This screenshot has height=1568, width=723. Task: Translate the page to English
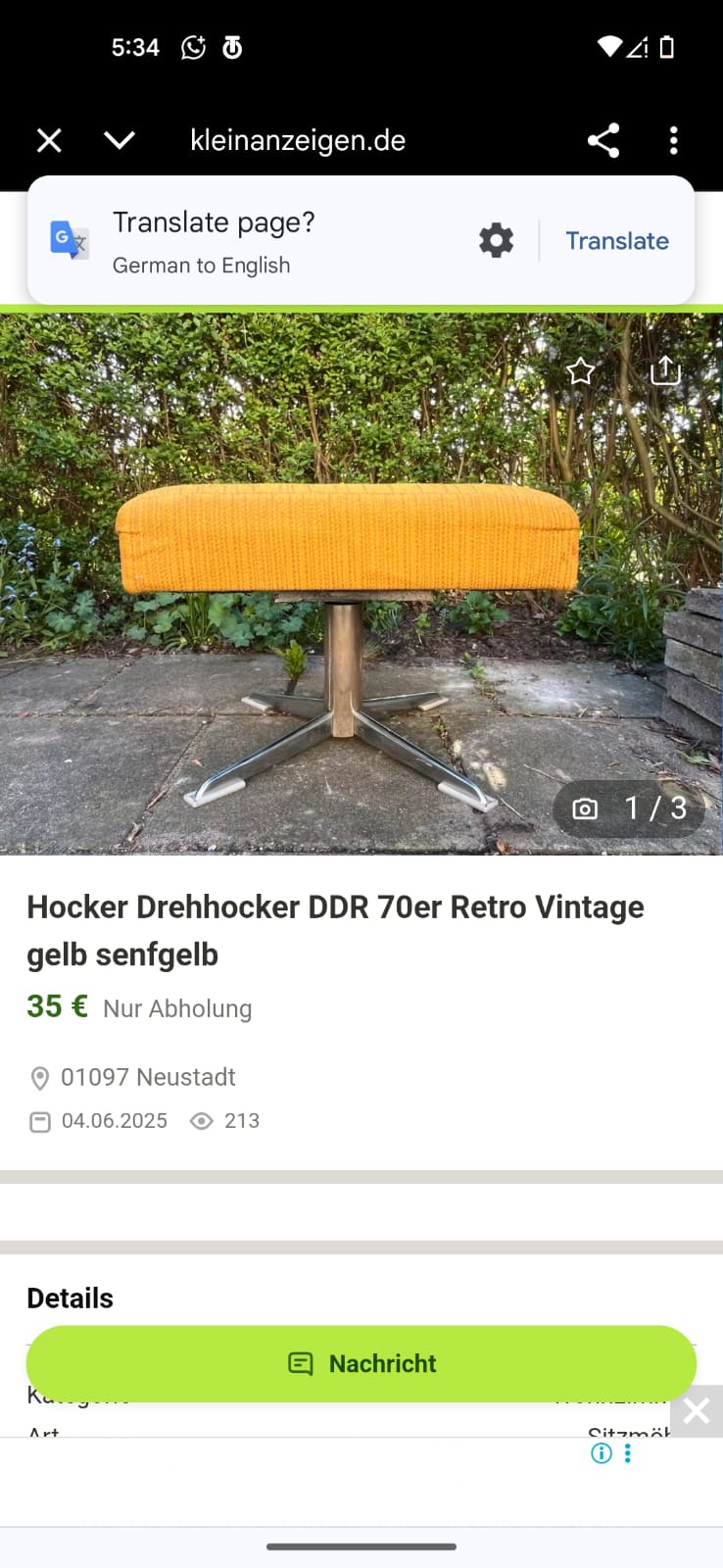(x=617, y=241)
